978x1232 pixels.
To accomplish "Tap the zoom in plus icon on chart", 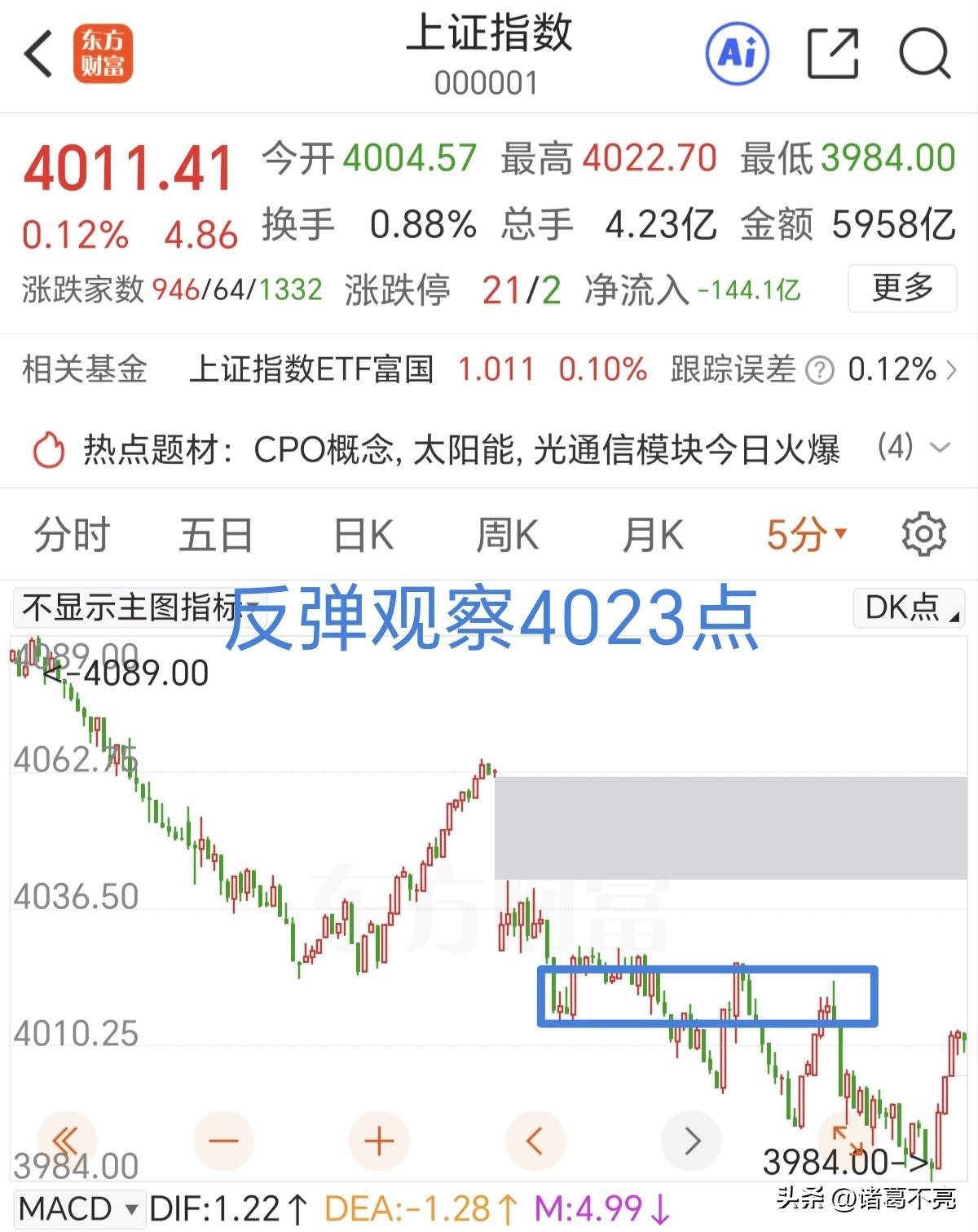I will click(x=377, y=1141).
